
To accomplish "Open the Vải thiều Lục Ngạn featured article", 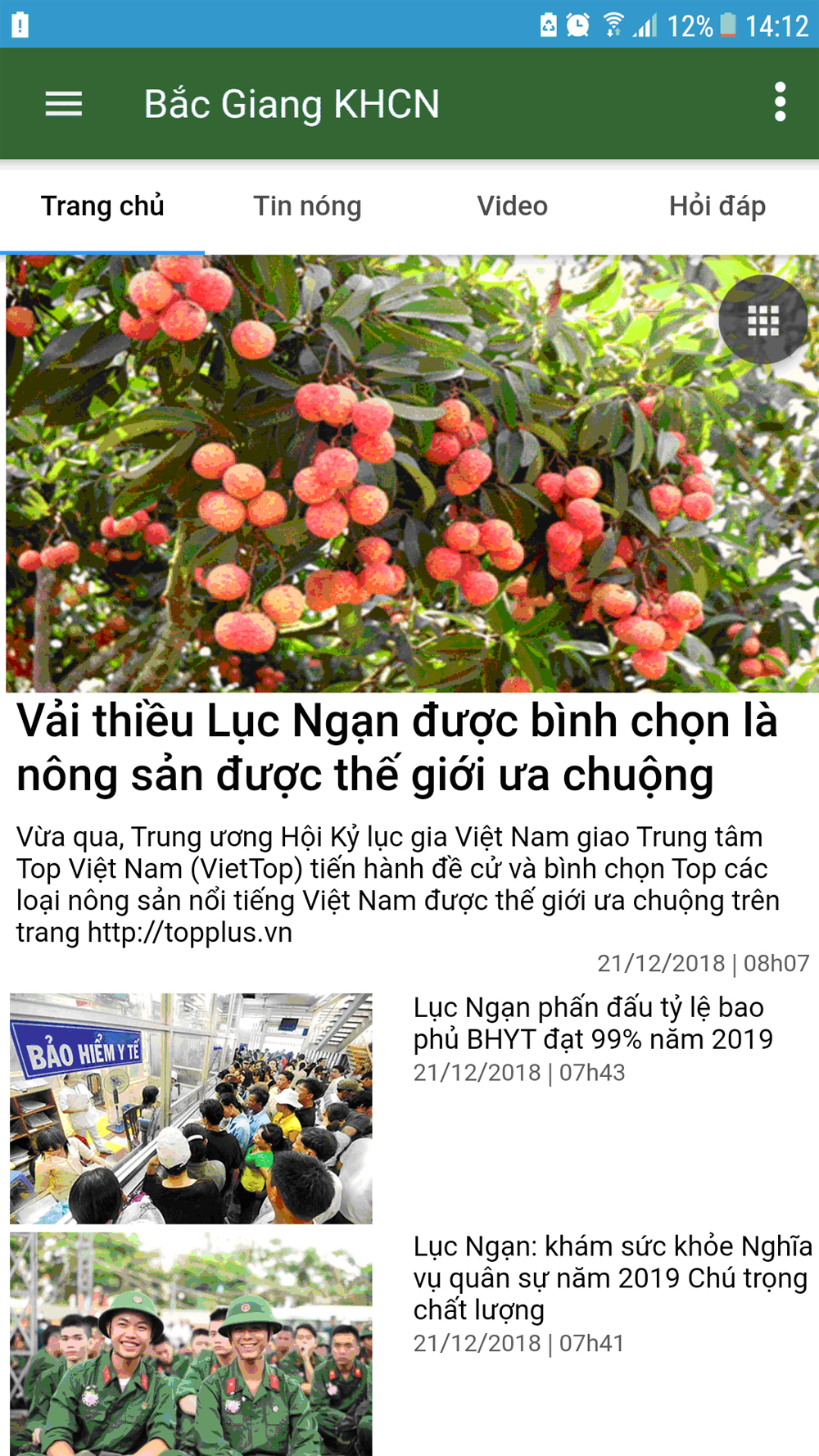I will 397,747.
